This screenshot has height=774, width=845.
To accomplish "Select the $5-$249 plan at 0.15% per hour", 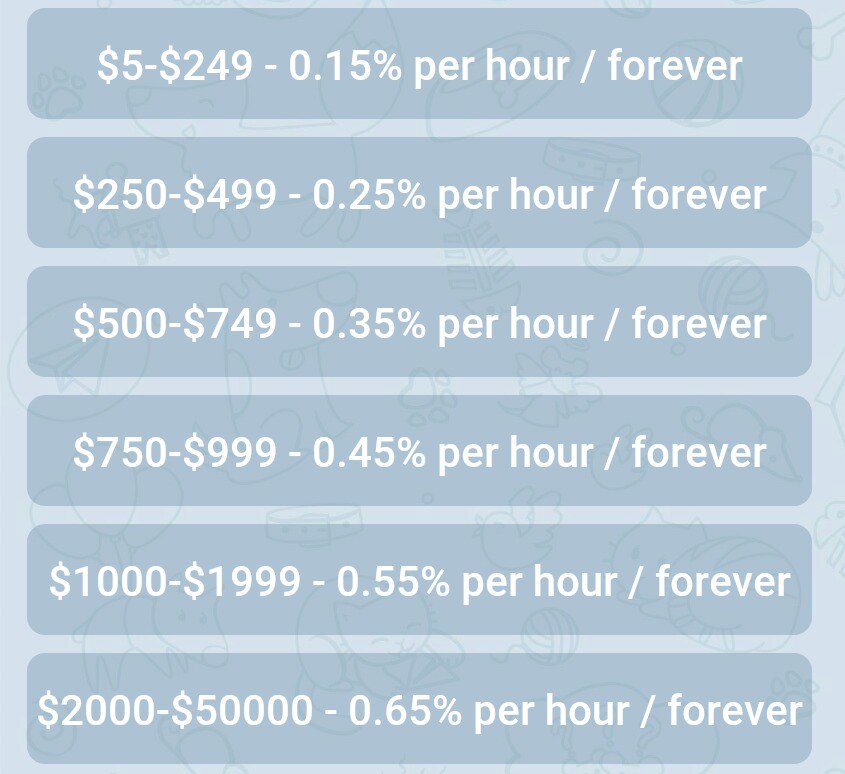I will (419, 65).
